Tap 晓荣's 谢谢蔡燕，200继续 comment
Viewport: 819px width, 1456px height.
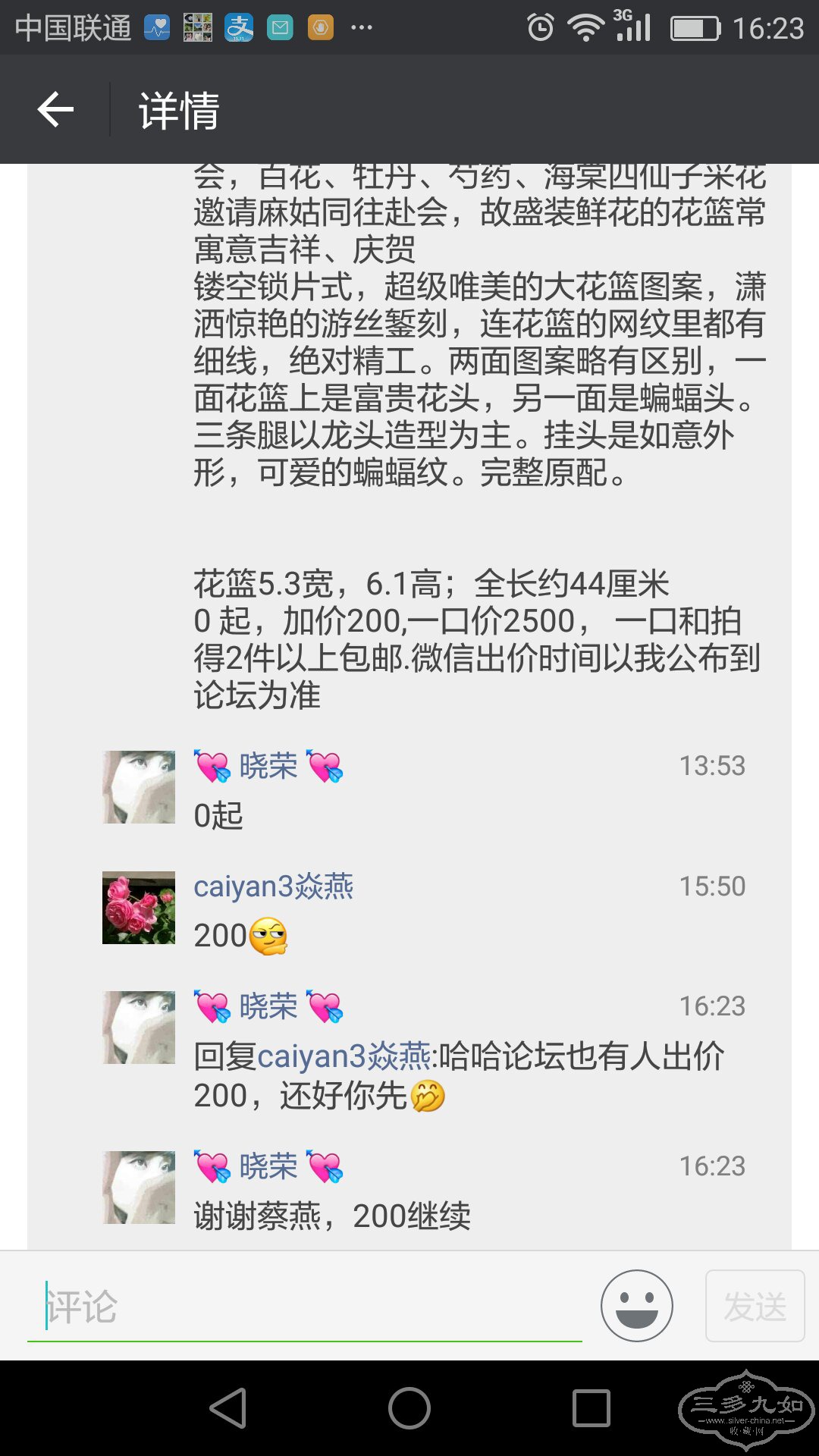[x=332, y=1216]
